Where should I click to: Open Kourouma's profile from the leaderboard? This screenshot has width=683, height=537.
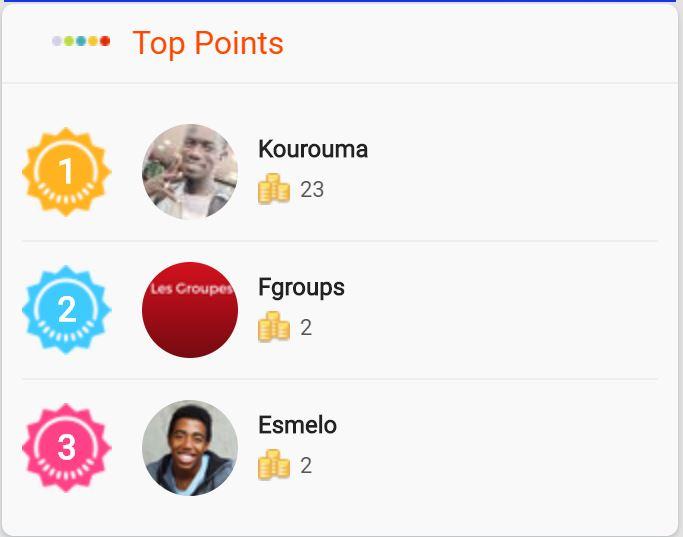click(x=312, y=150)
